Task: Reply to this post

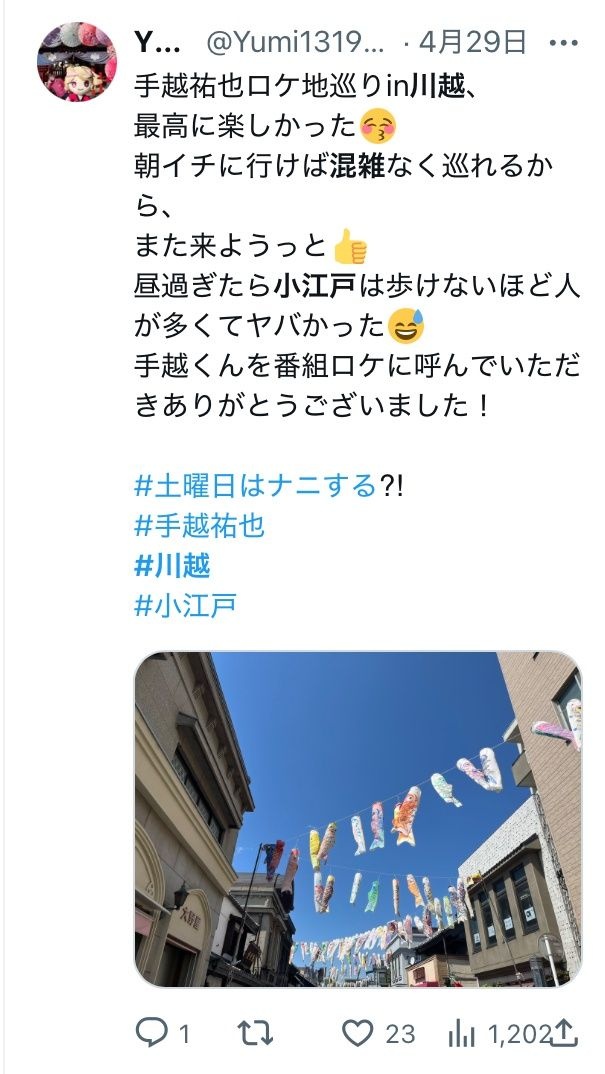Action: point(162,1032)
